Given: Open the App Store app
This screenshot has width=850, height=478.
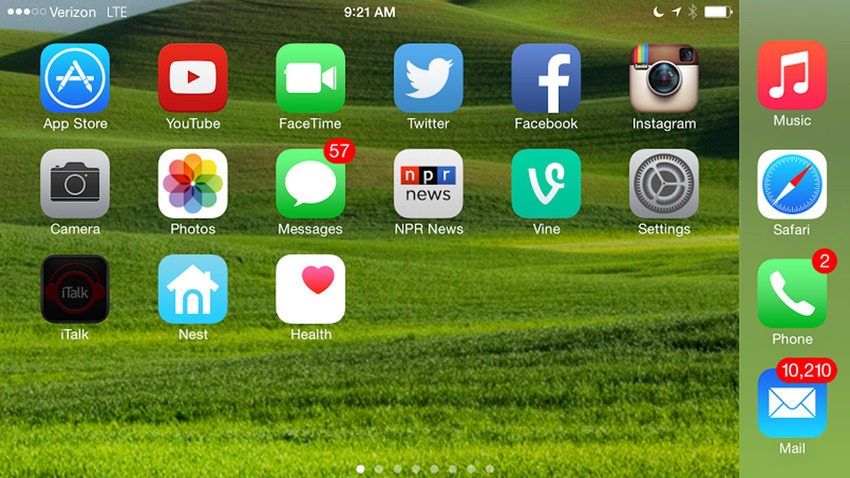Looking at the screenshot, I should coord(75,79).
